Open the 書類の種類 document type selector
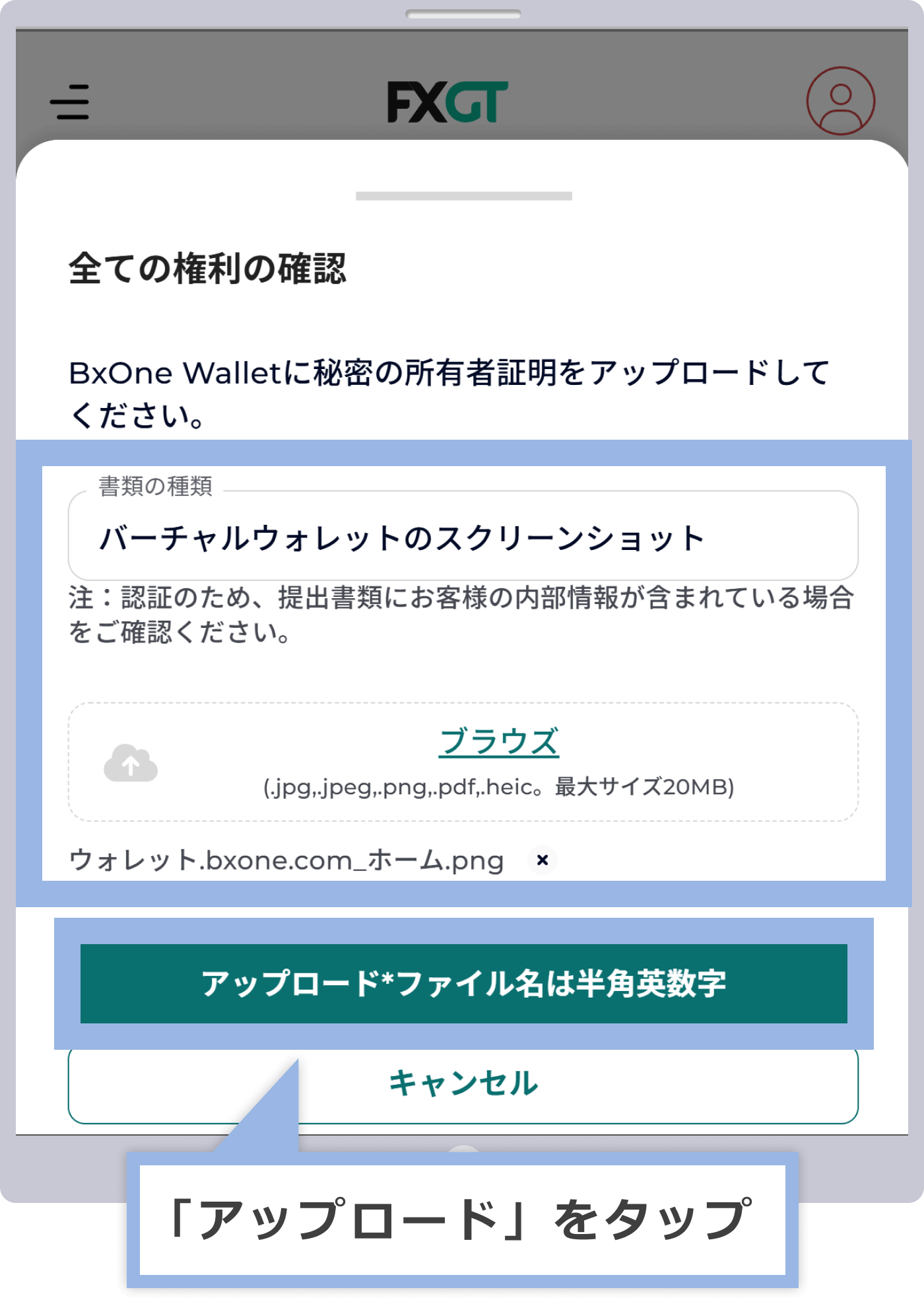Screen dimensions: 924x1302 click(x=462, y=536)
